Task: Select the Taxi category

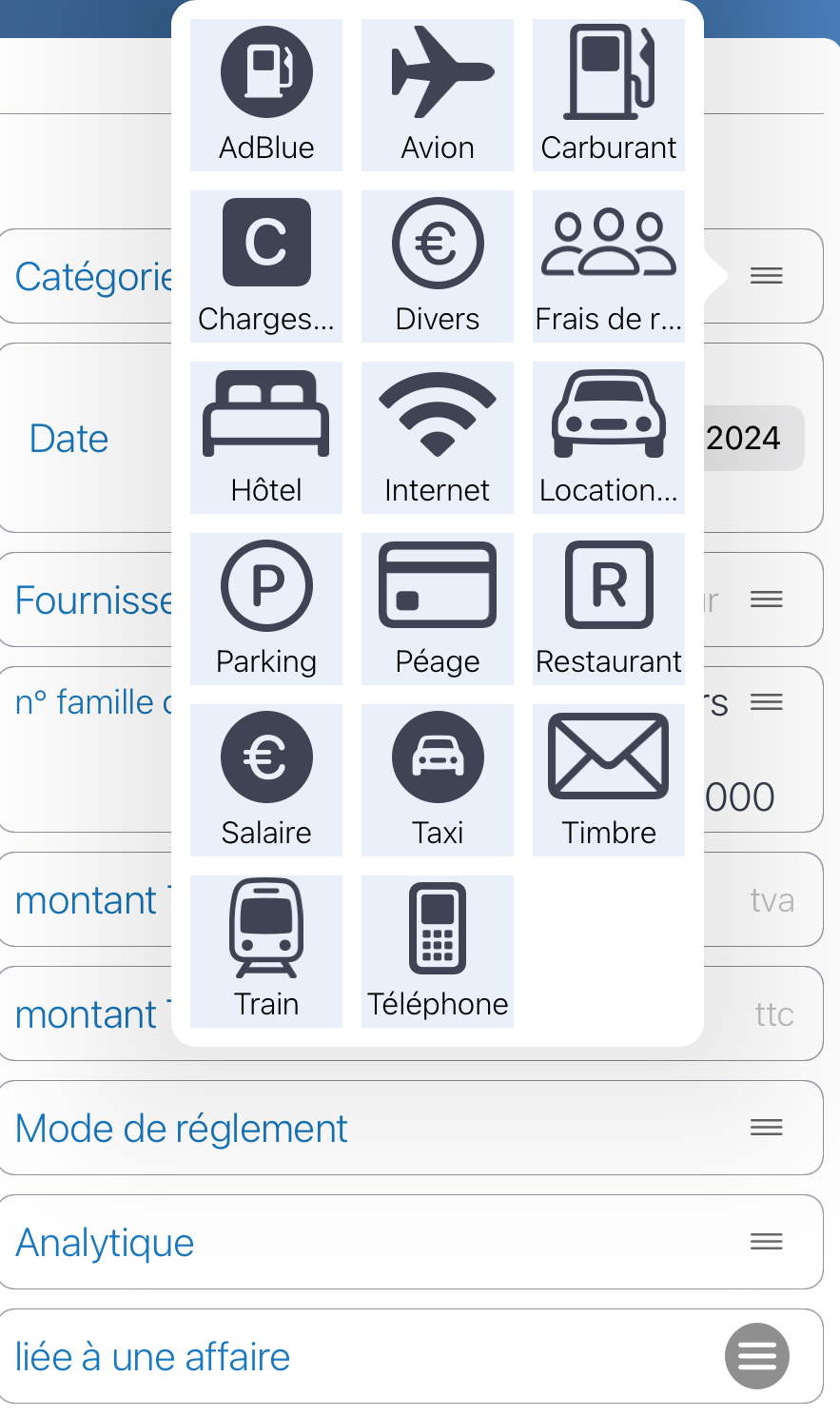Action: click(438, 780)
